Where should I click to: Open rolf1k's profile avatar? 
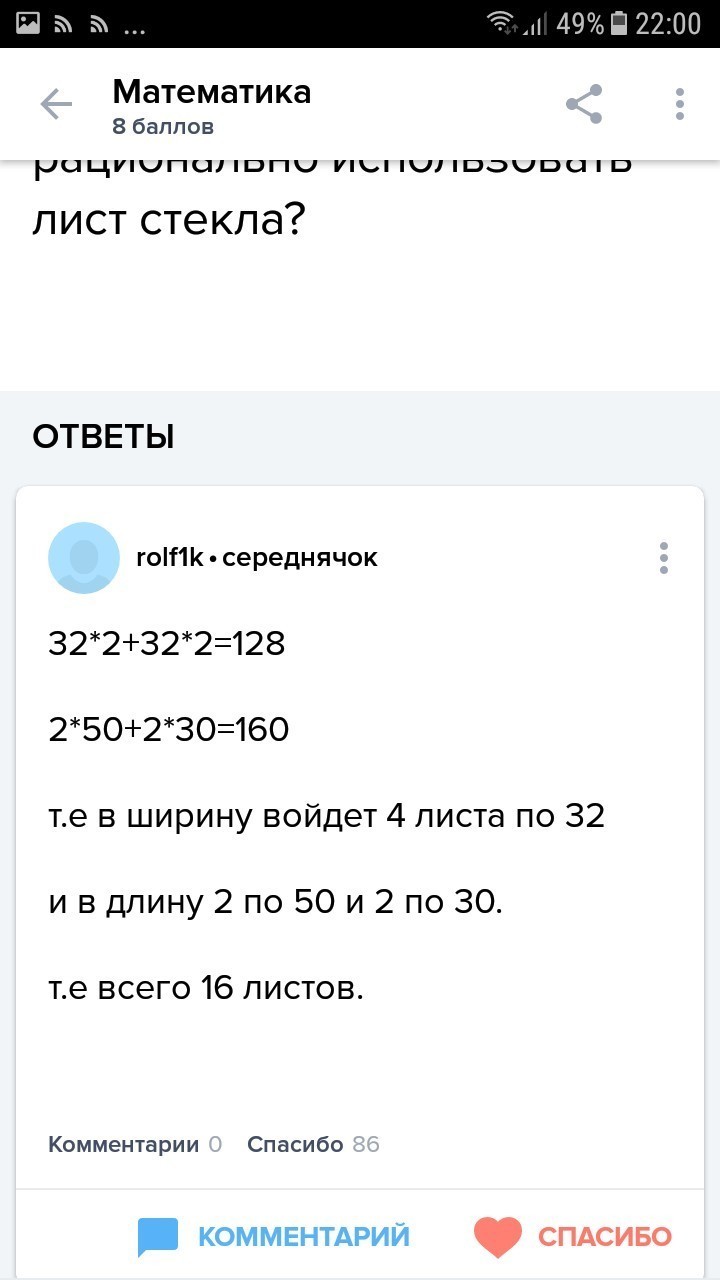click(84, 558)
